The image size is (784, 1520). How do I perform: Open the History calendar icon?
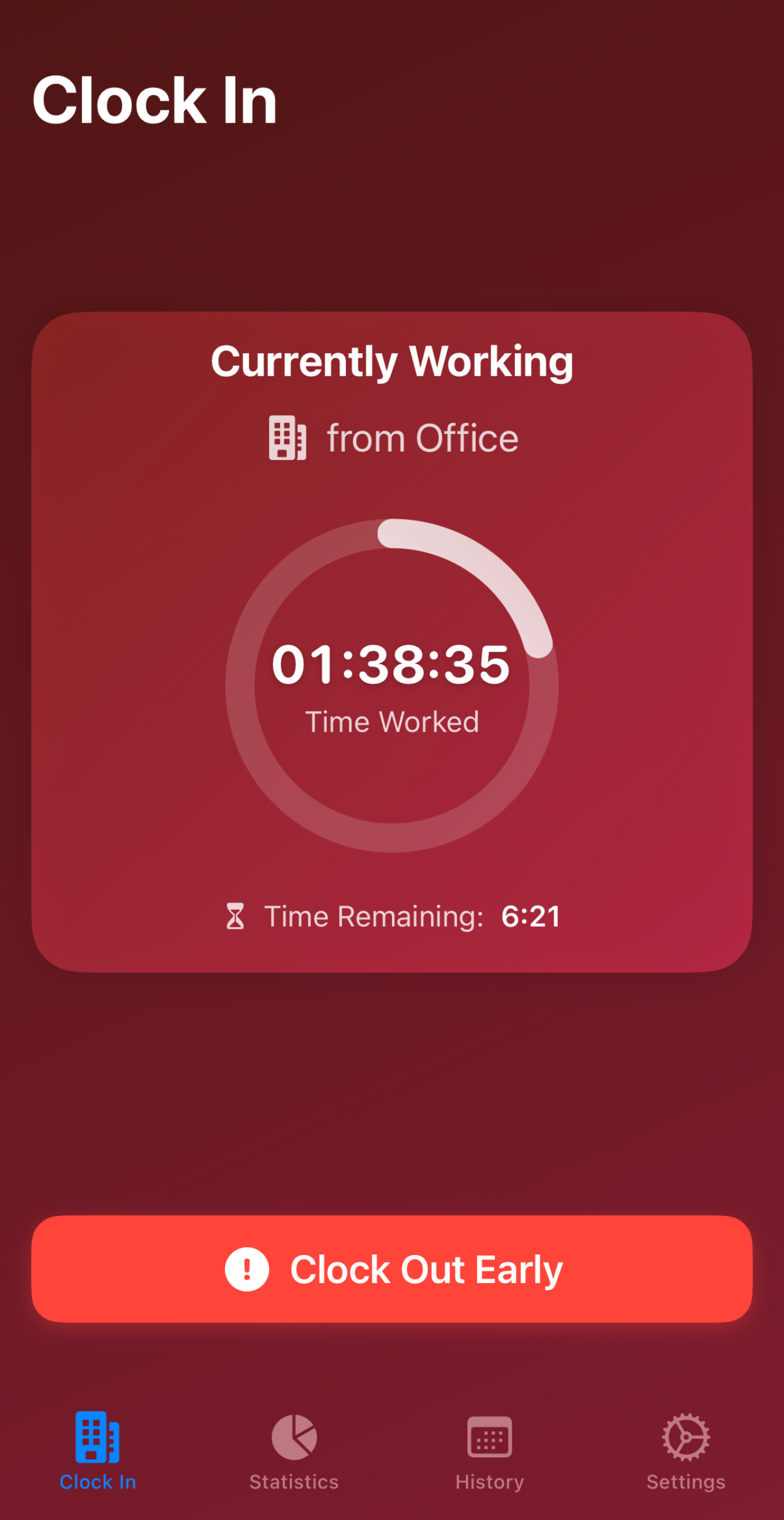tap(489, 1438)
